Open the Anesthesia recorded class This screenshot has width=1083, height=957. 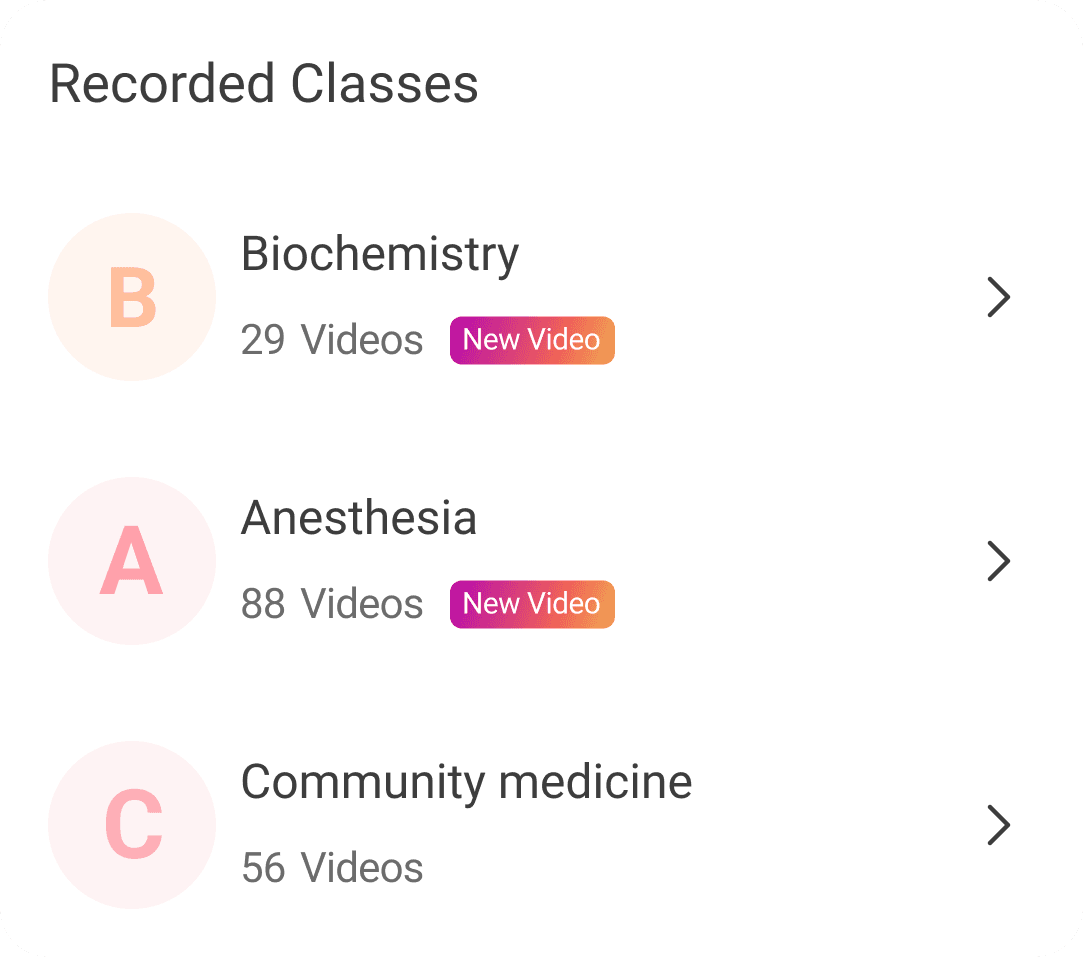point(359,520)
